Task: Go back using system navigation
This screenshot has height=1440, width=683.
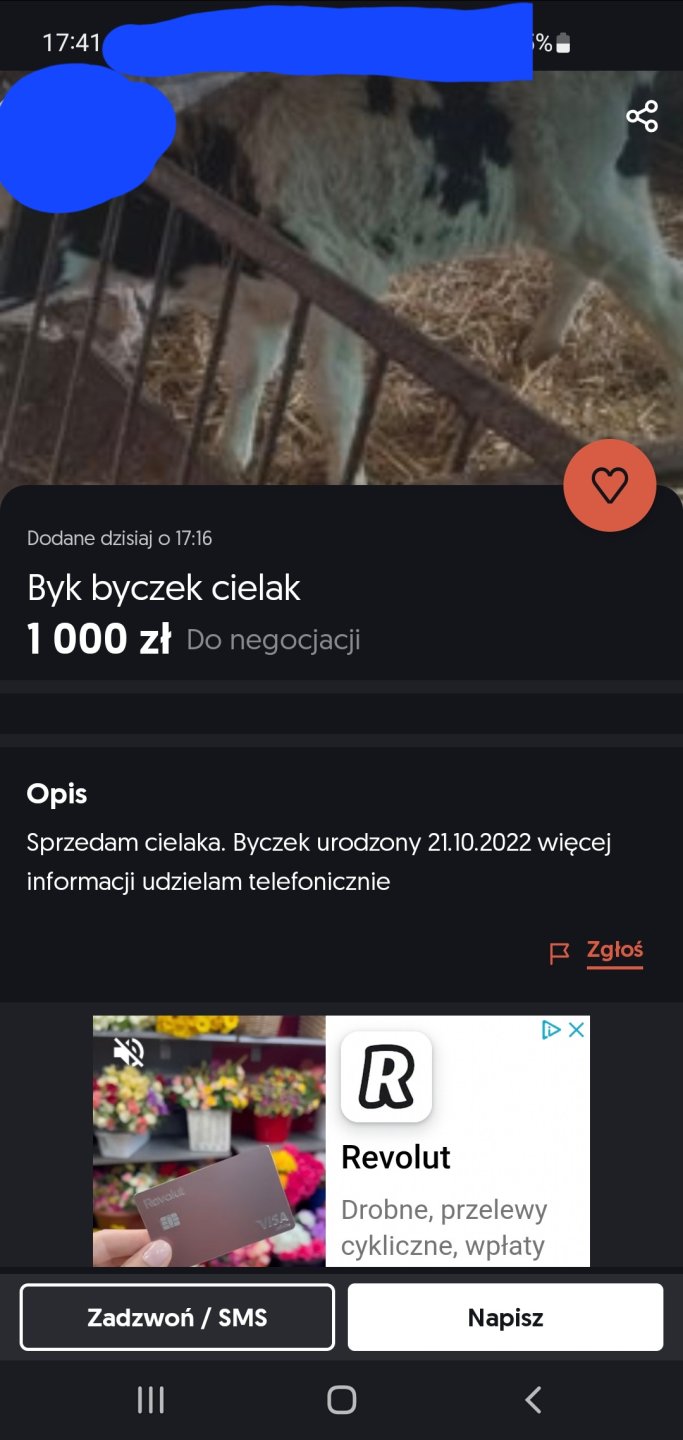Action: click(533, 1400)
